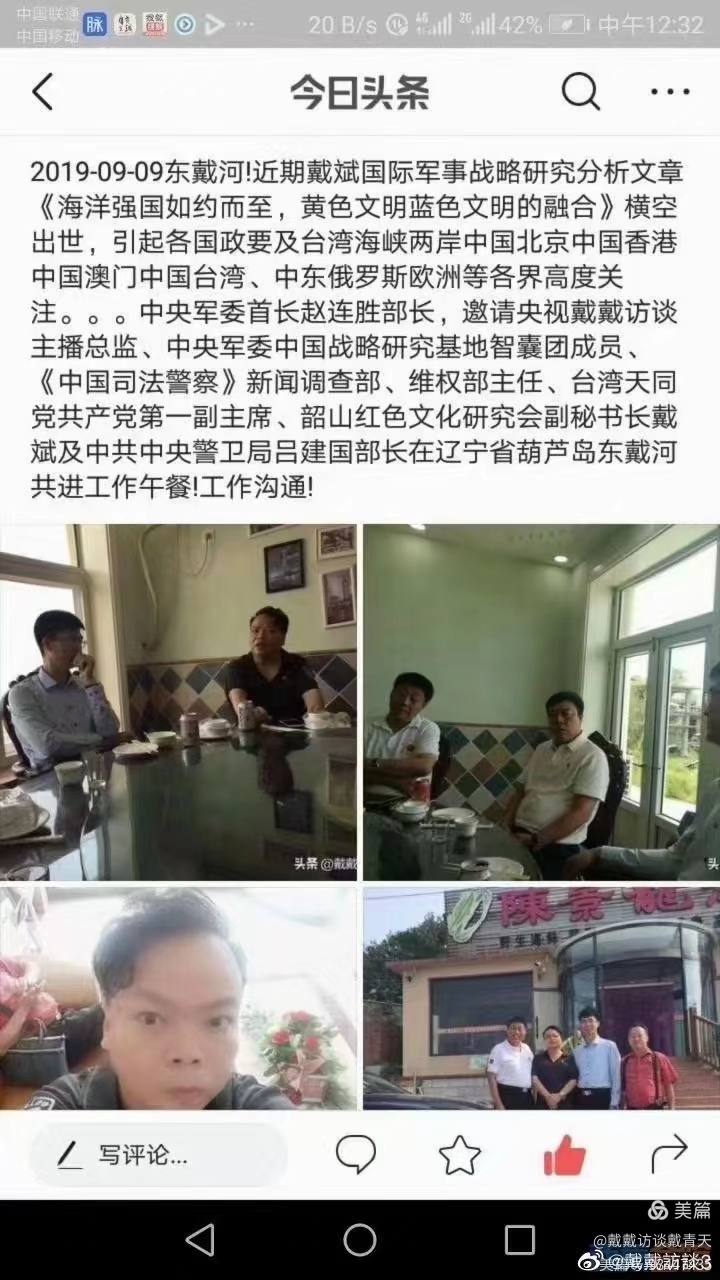Image resolution: width=720 pixels, height=1280 pixels.
Task: Open the photo of men in white shirts seated
Action: [540, 702]
